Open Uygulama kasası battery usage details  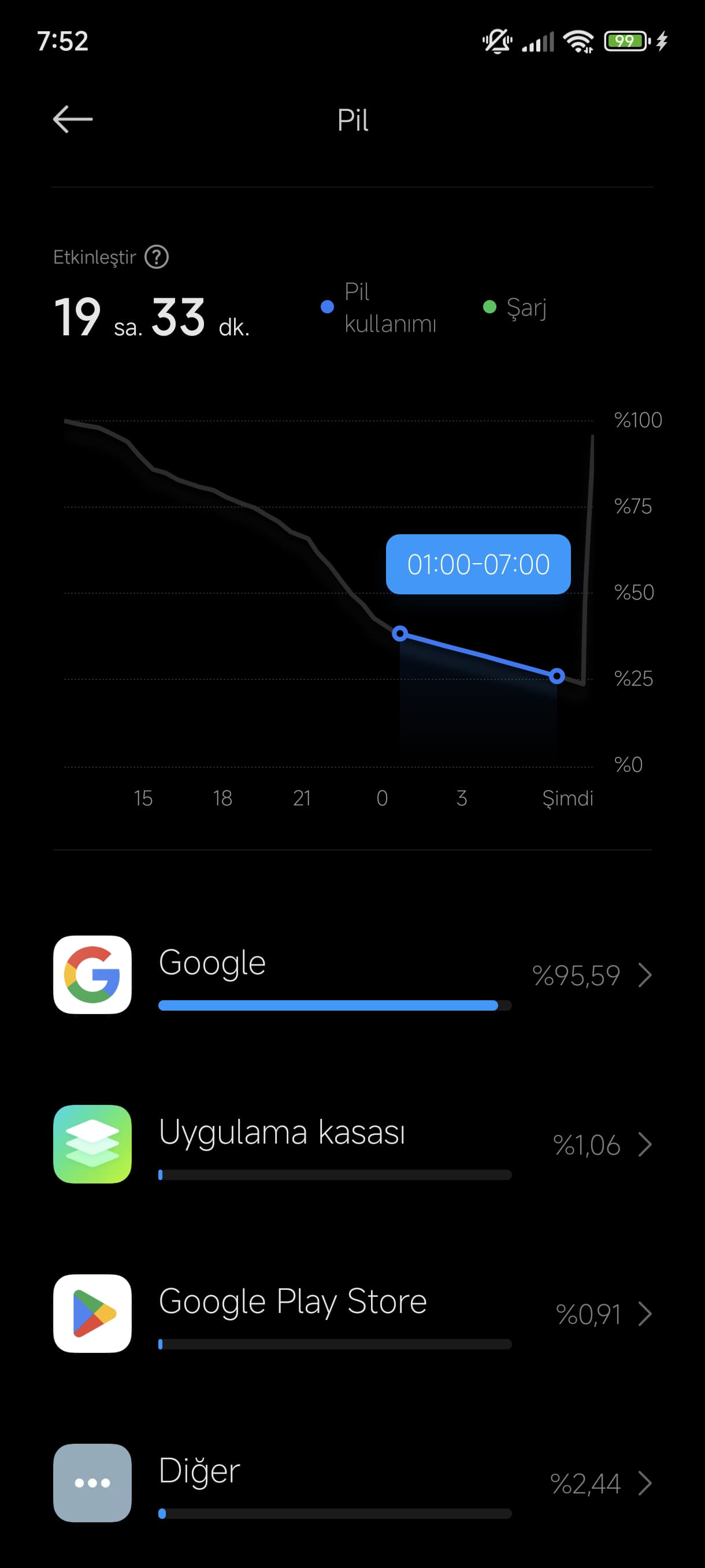(352, 1144)
